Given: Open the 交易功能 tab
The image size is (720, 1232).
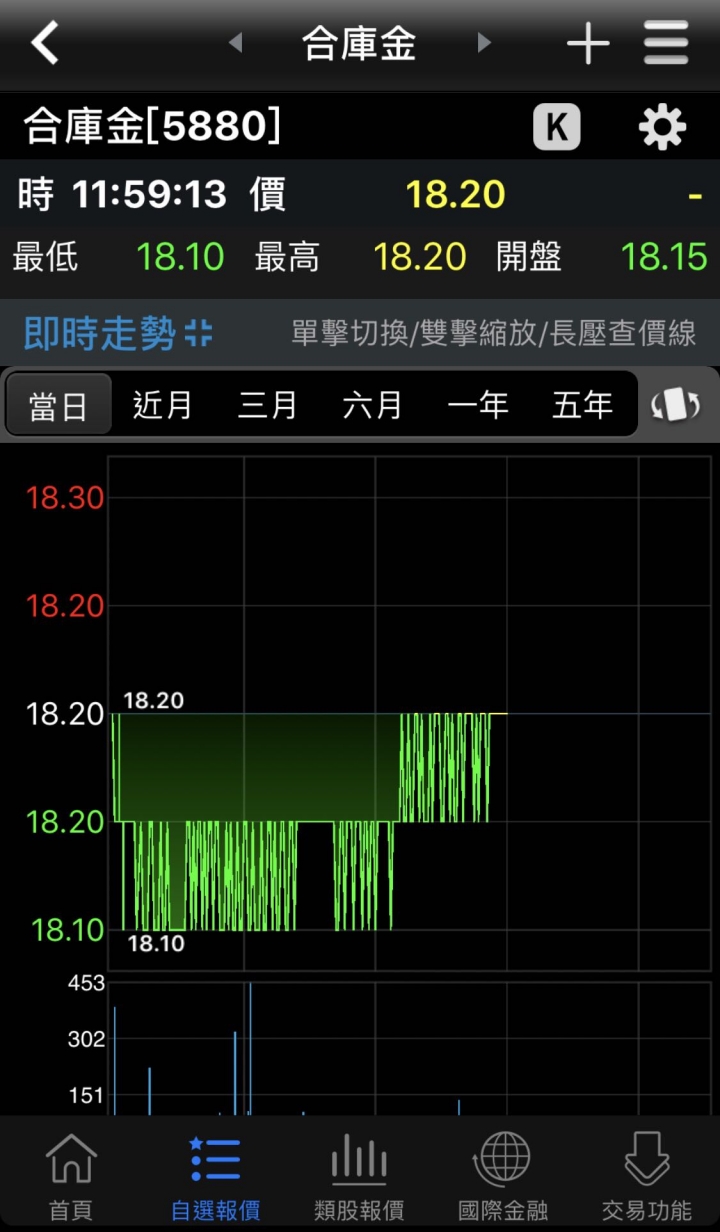Looking at the screenshot, I should coord(647,1175).
